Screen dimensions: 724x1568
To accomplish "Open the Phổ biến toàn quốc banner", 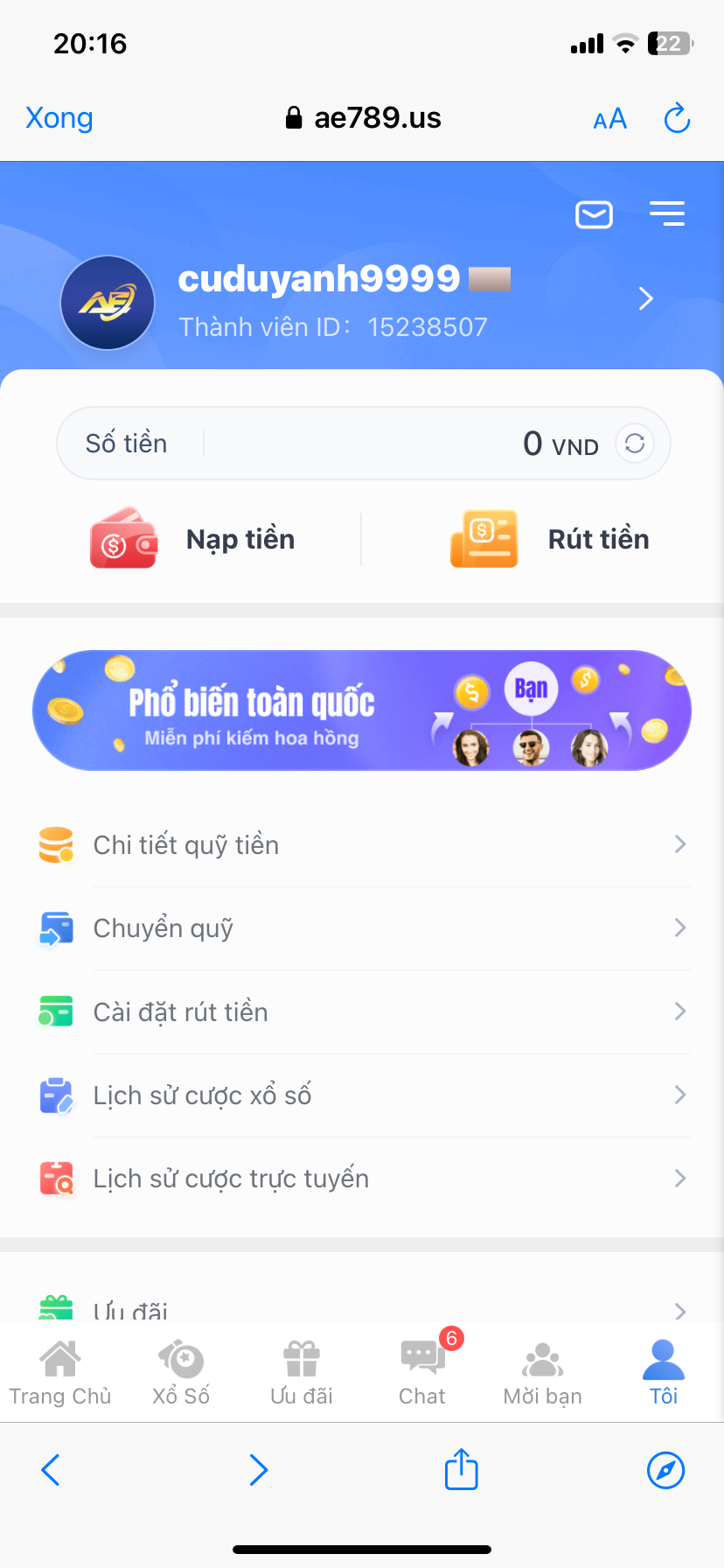I will click(362, 710).
